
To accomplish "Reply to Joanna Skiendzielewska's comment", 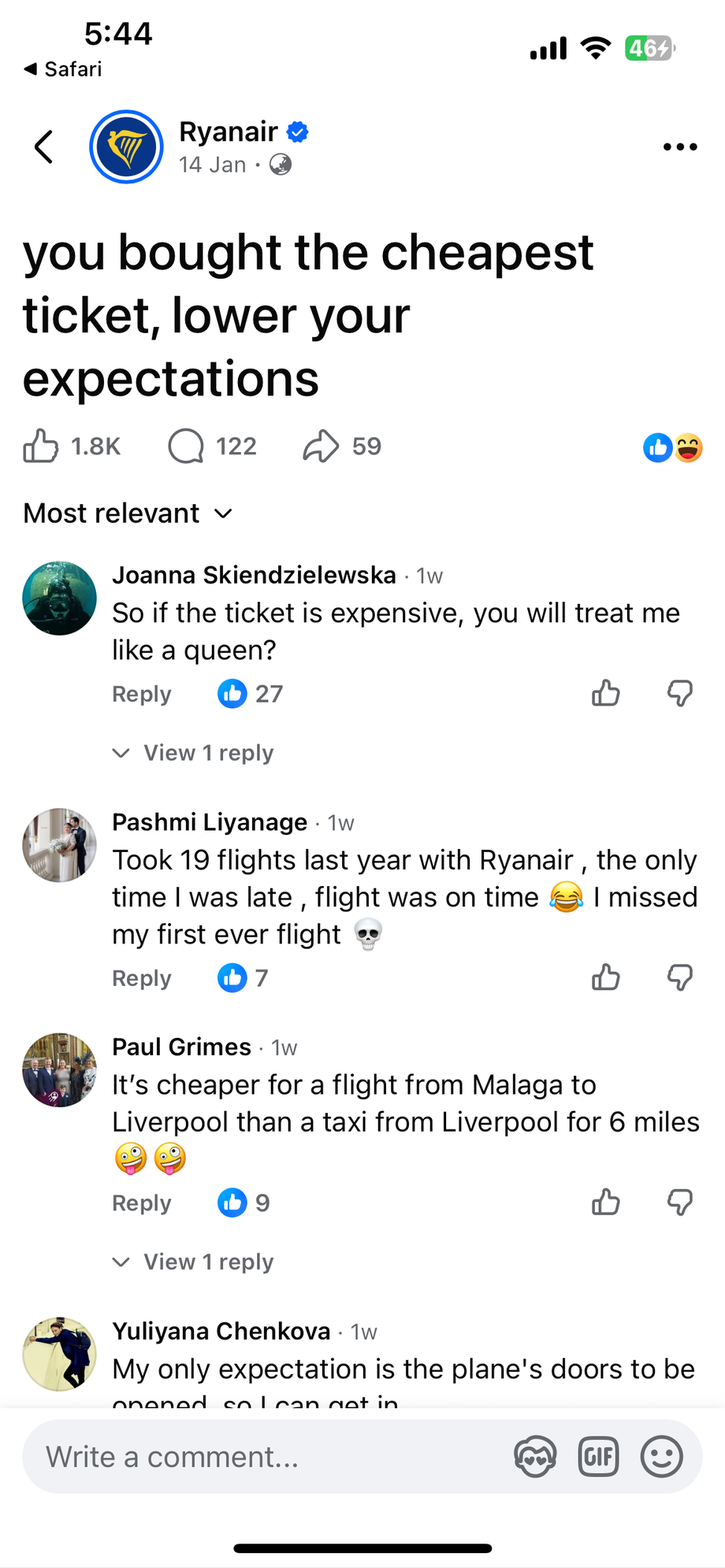I will [142, 694].
